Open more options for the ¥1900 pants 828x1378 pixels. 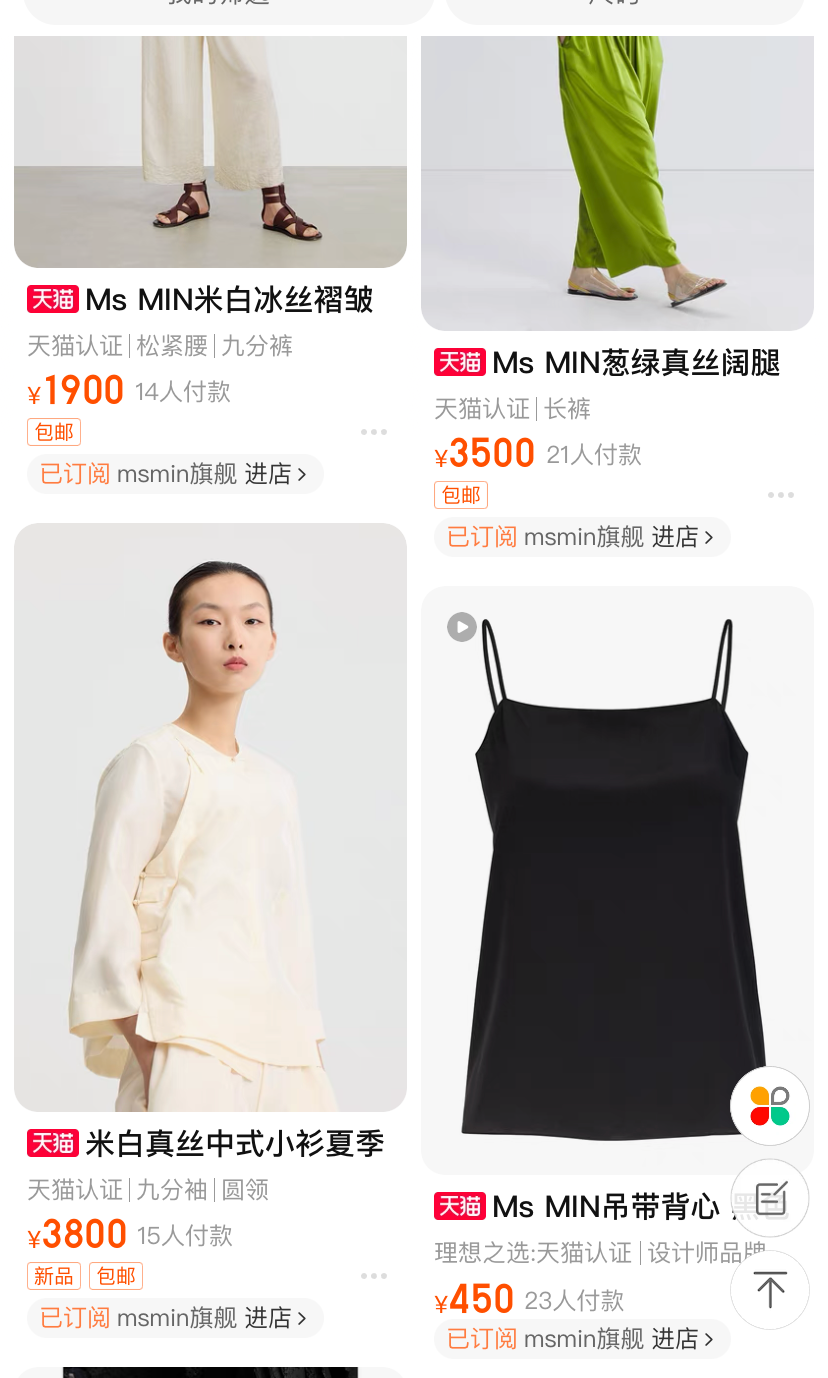tap(374, 432)
